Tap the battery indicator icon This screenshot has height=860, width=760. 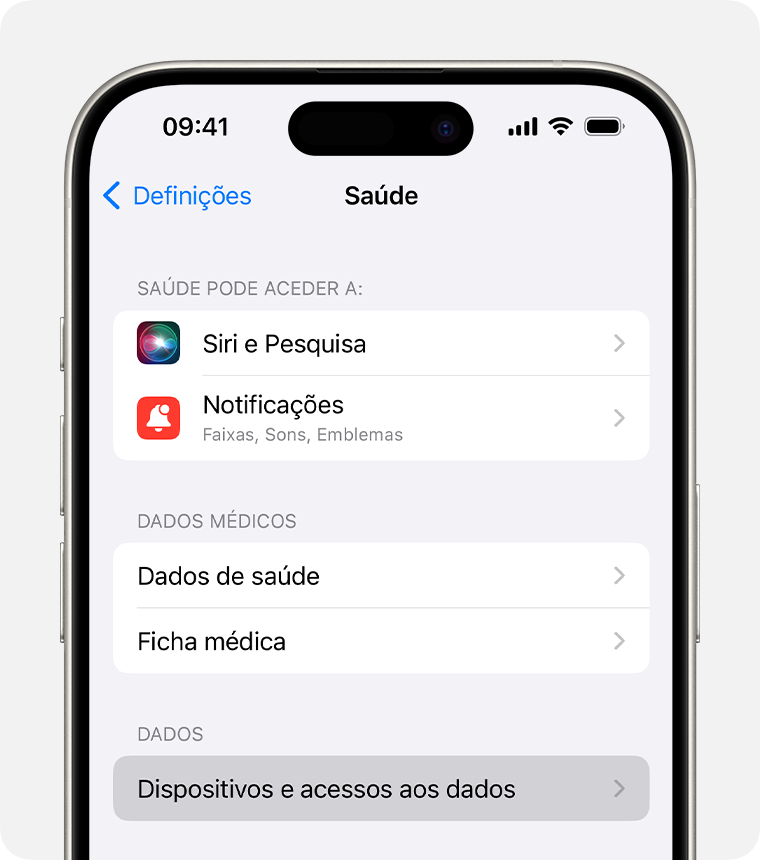(x=604, y=127)
